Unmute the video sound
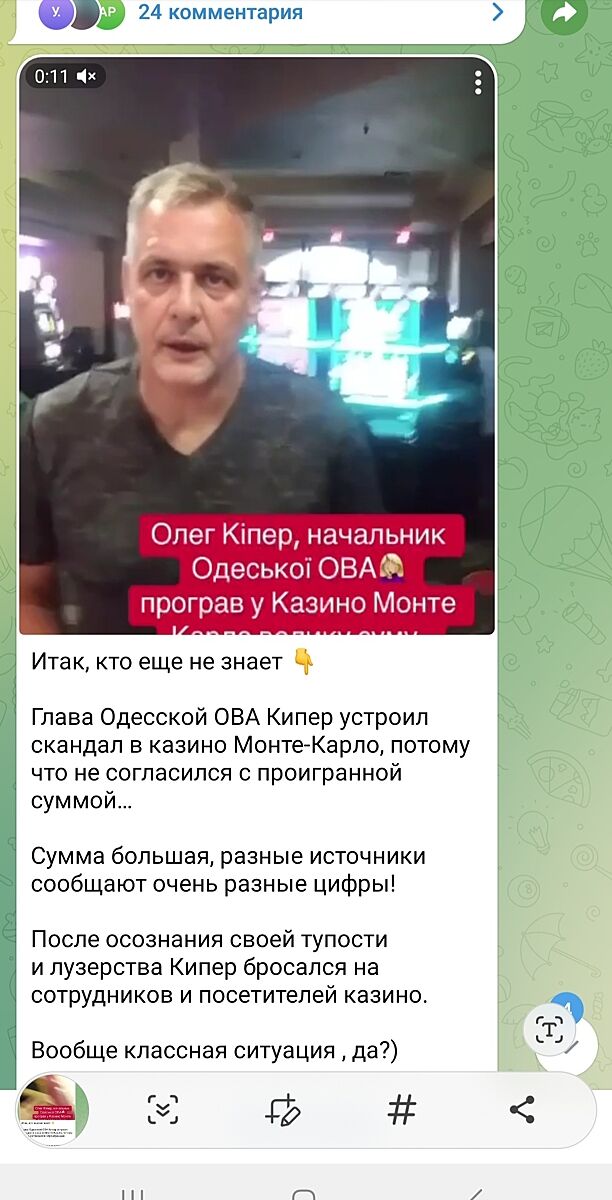Viewport: 612px width, 1200px height. tap(88, 76)
